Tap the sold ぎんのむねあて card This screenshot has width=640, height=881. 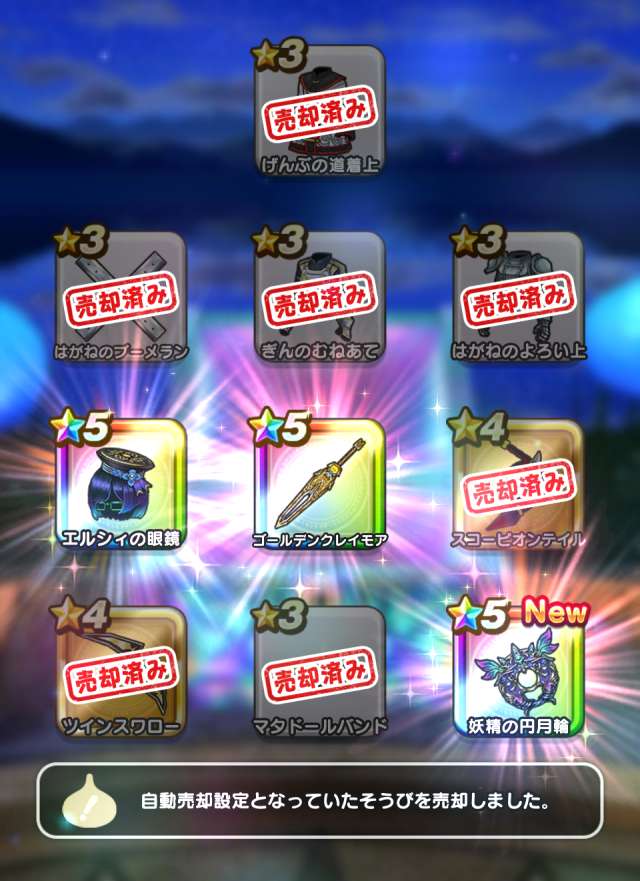[x=320, y=298]
